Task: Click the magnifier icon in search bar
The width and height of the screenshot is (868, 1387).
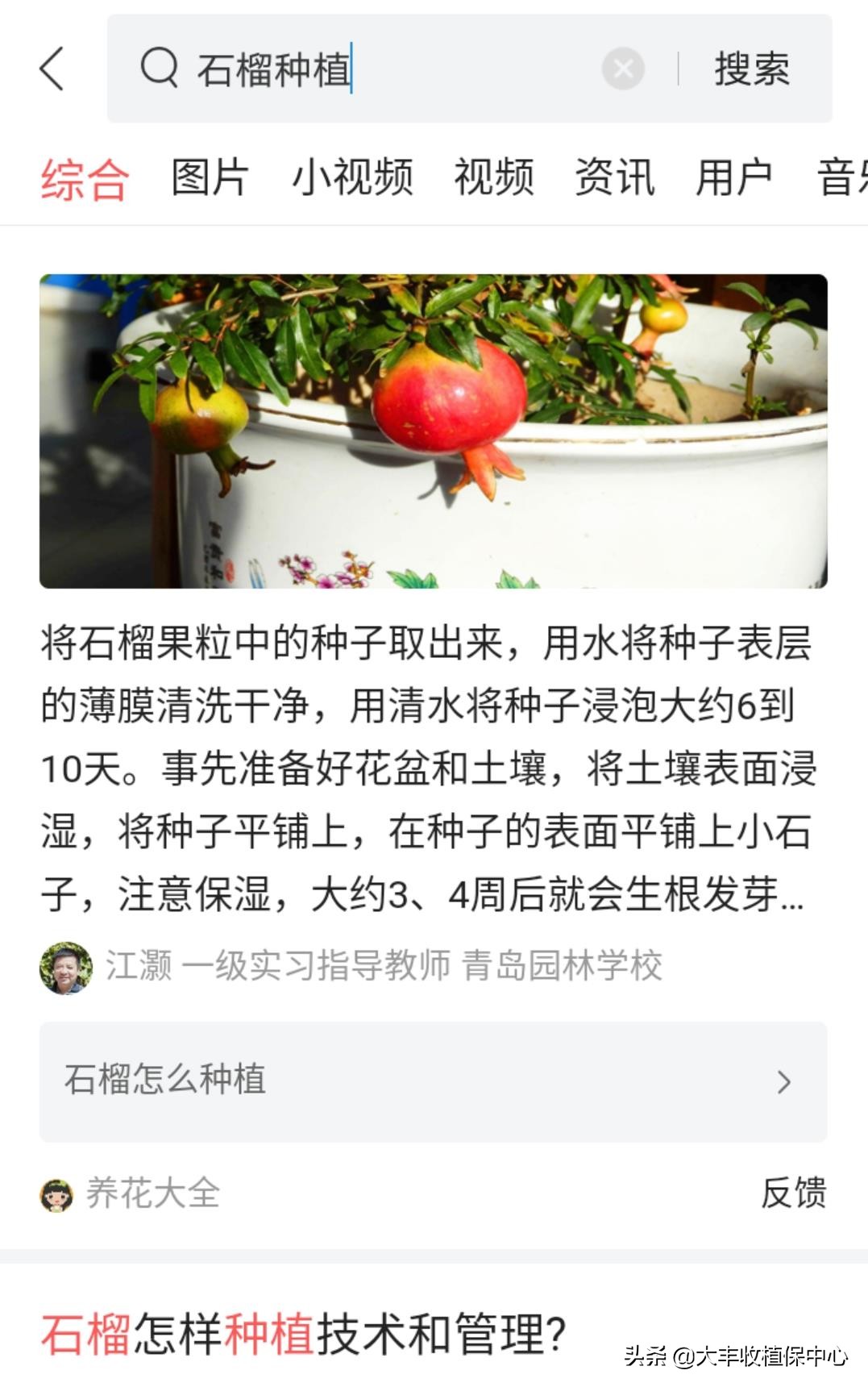Action: tap(159, 69)
